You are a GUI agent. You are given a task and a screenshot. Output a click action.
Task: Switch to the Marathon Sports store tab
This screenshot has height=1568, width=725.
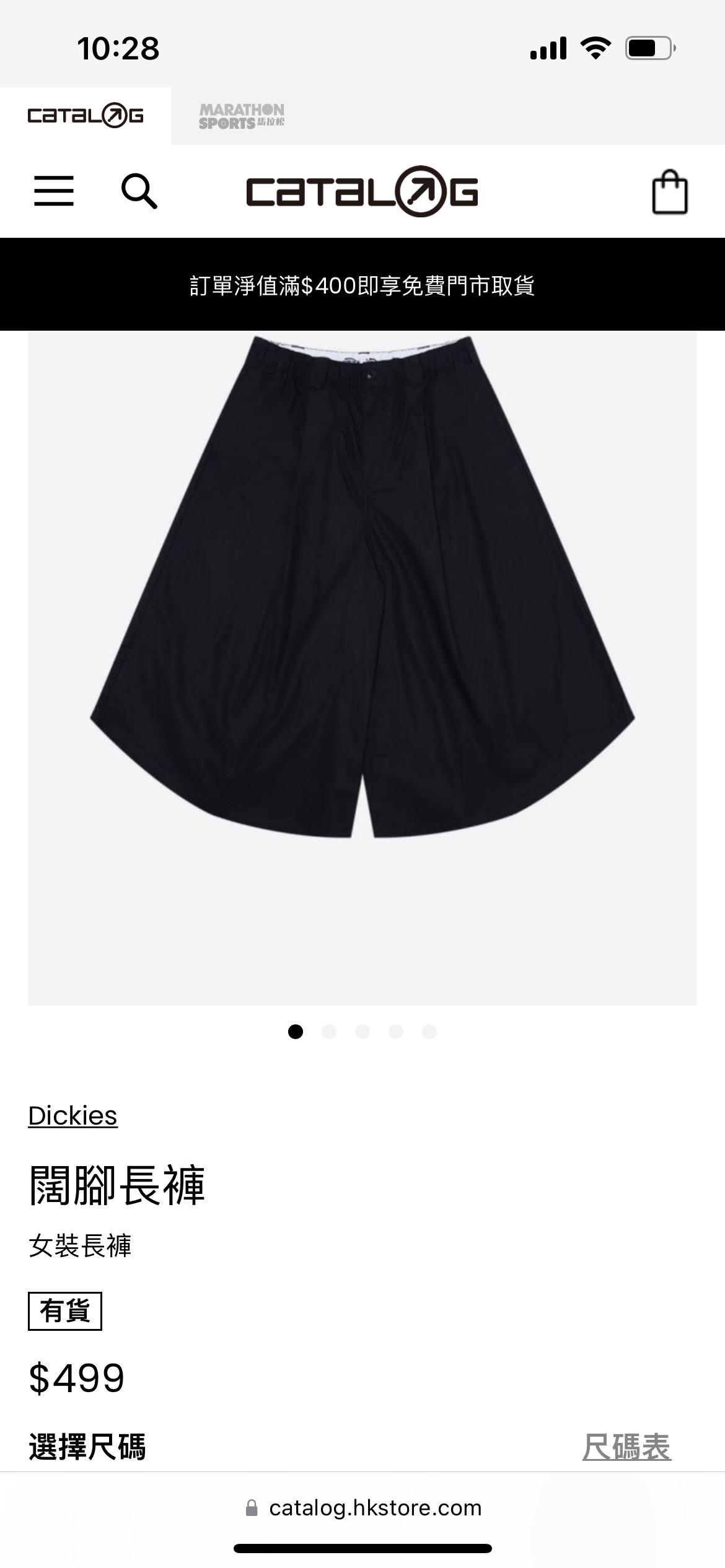pos(242,116)
